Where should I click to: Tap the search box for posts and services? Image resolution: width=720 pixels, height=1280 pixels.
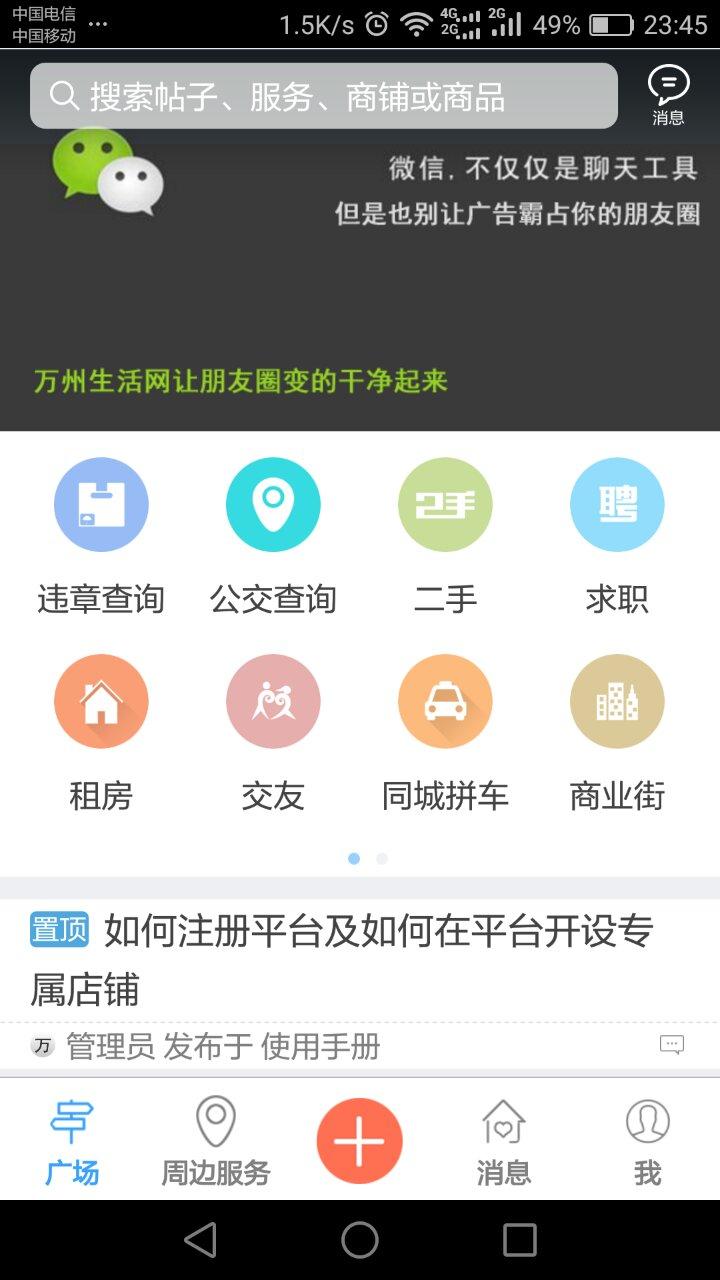(x=323, y=96)
